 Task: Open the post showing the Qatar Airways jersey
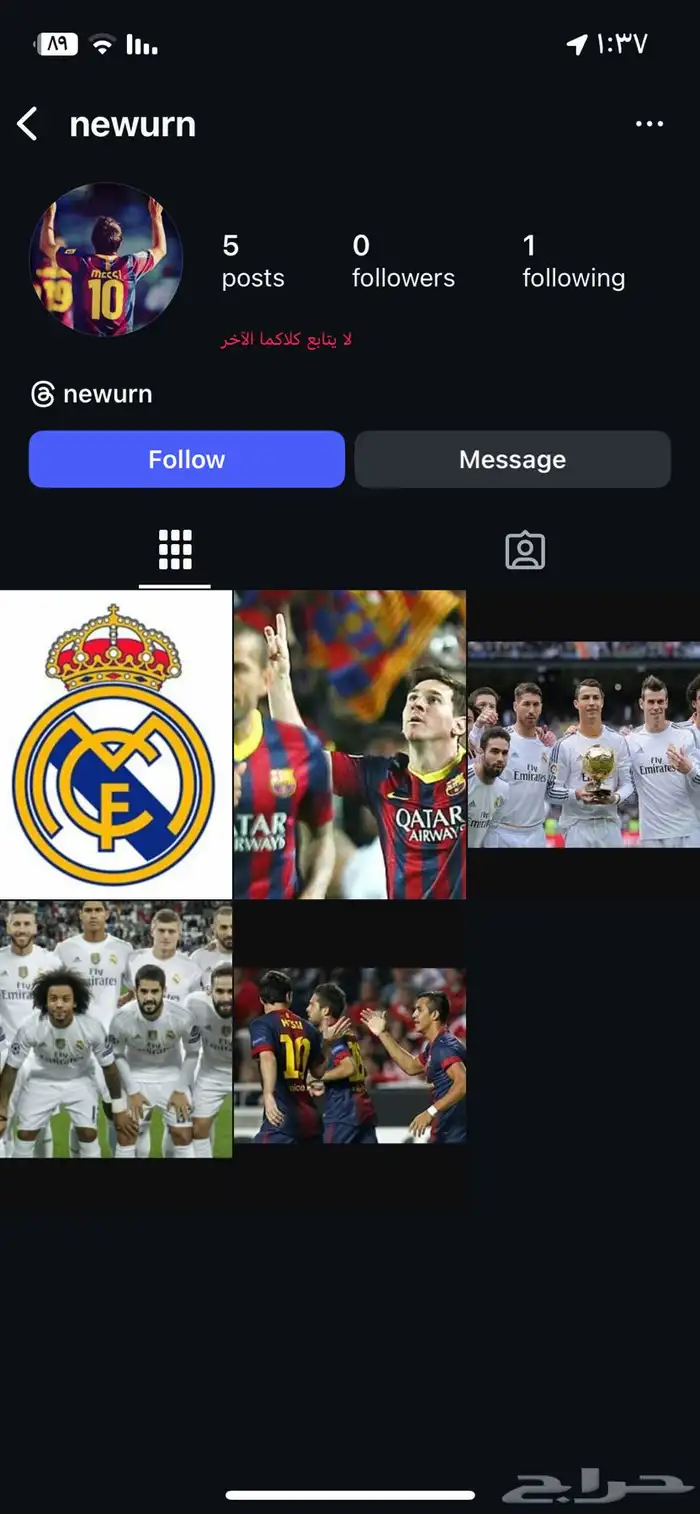349,745
